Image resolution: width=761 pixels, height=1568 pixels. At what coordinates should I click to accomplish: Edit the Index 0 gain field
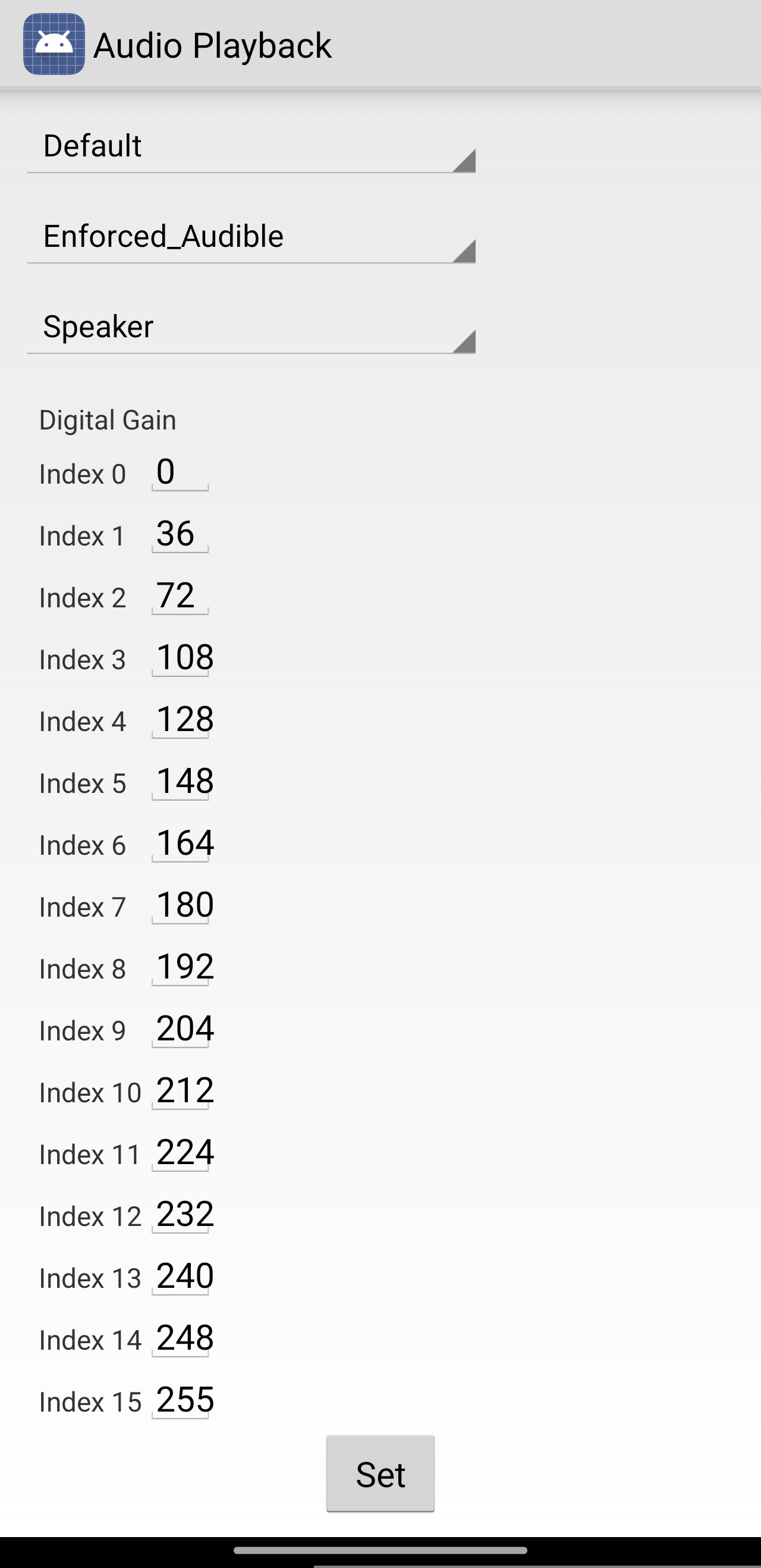pos(180,472)
